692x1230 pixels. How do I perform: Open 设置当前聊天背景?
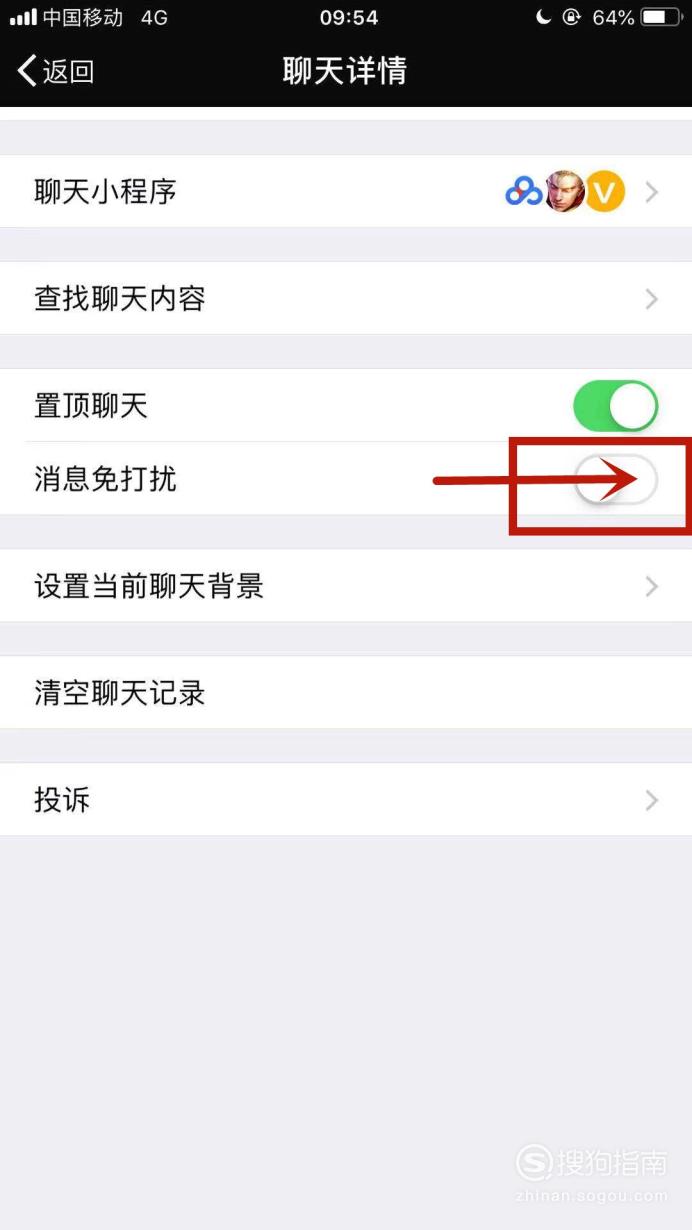pyautogui.click(x=346, y=586)
